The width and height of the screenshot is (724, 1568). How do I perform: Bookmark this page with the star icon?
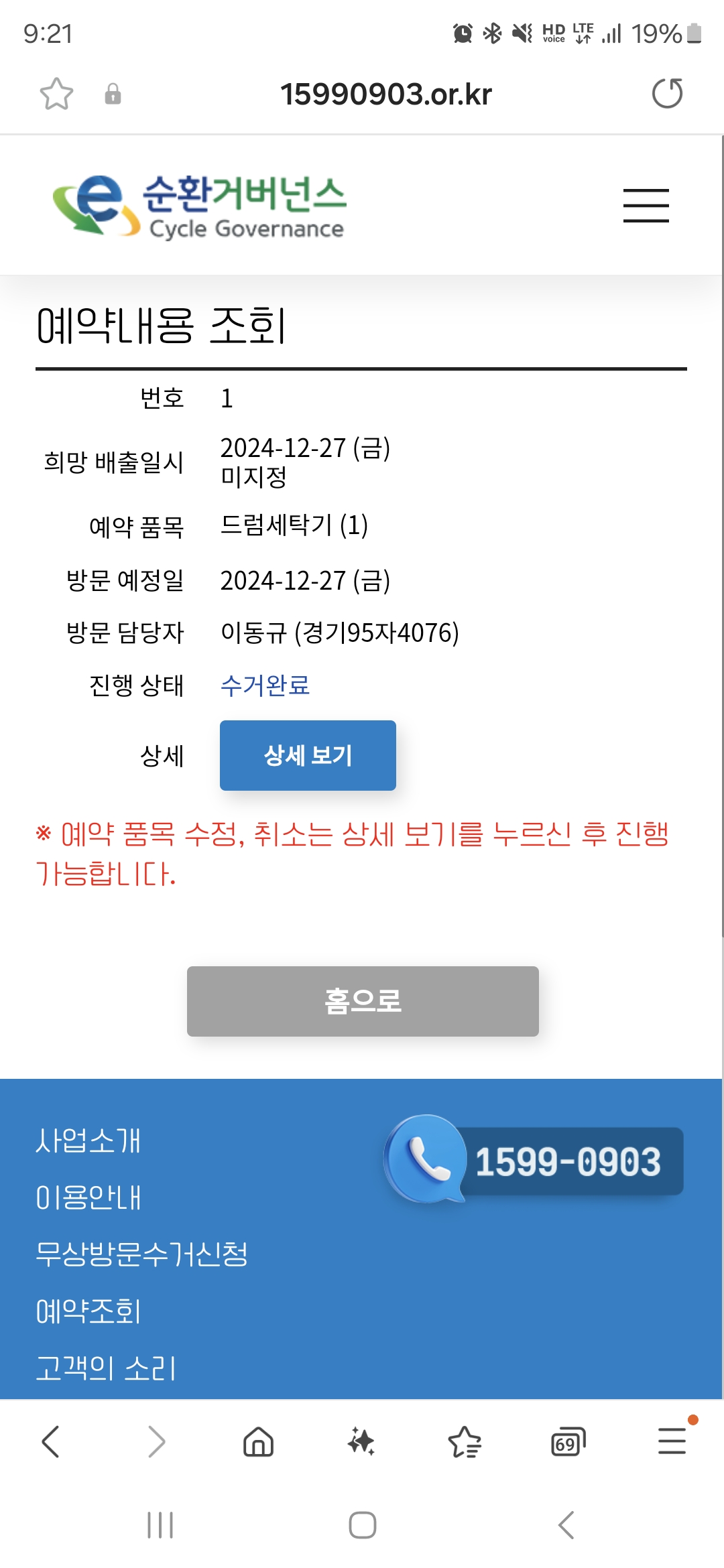56,94
